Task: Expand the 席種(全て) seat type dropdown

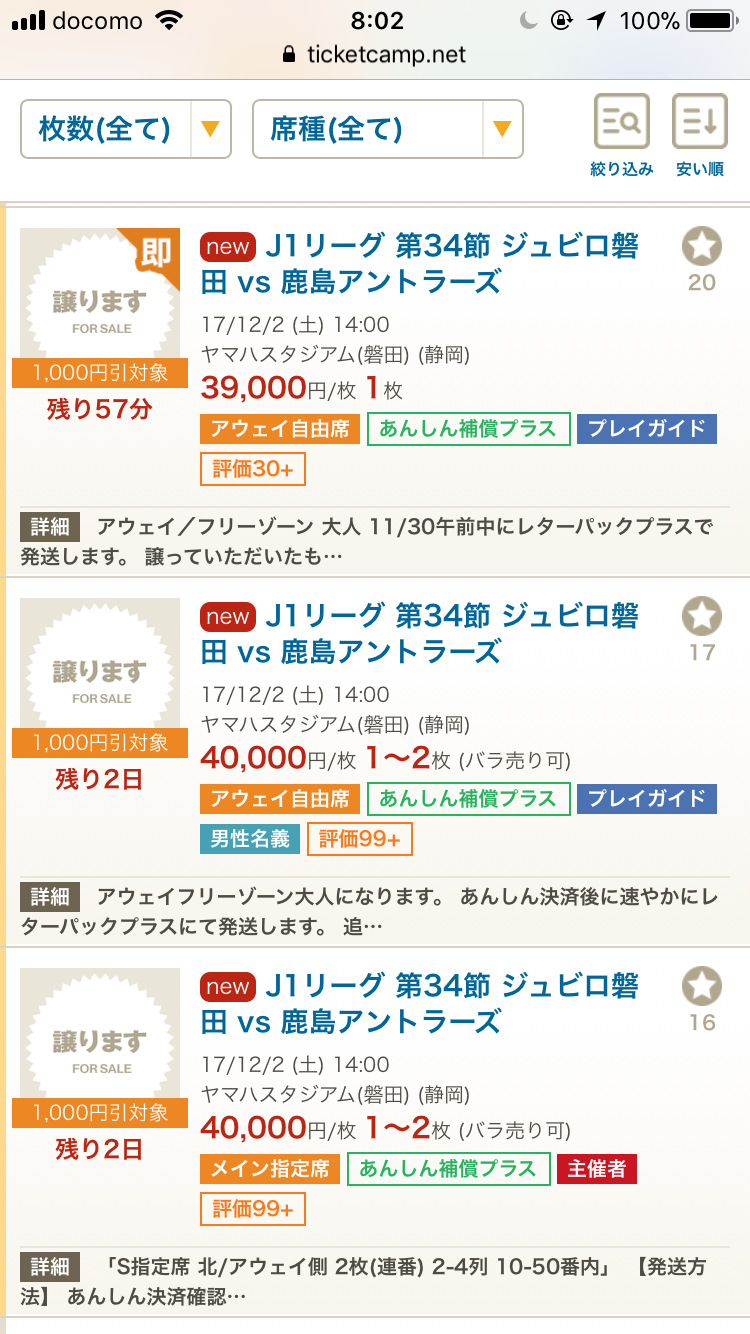Action: (x=387, y=129)
